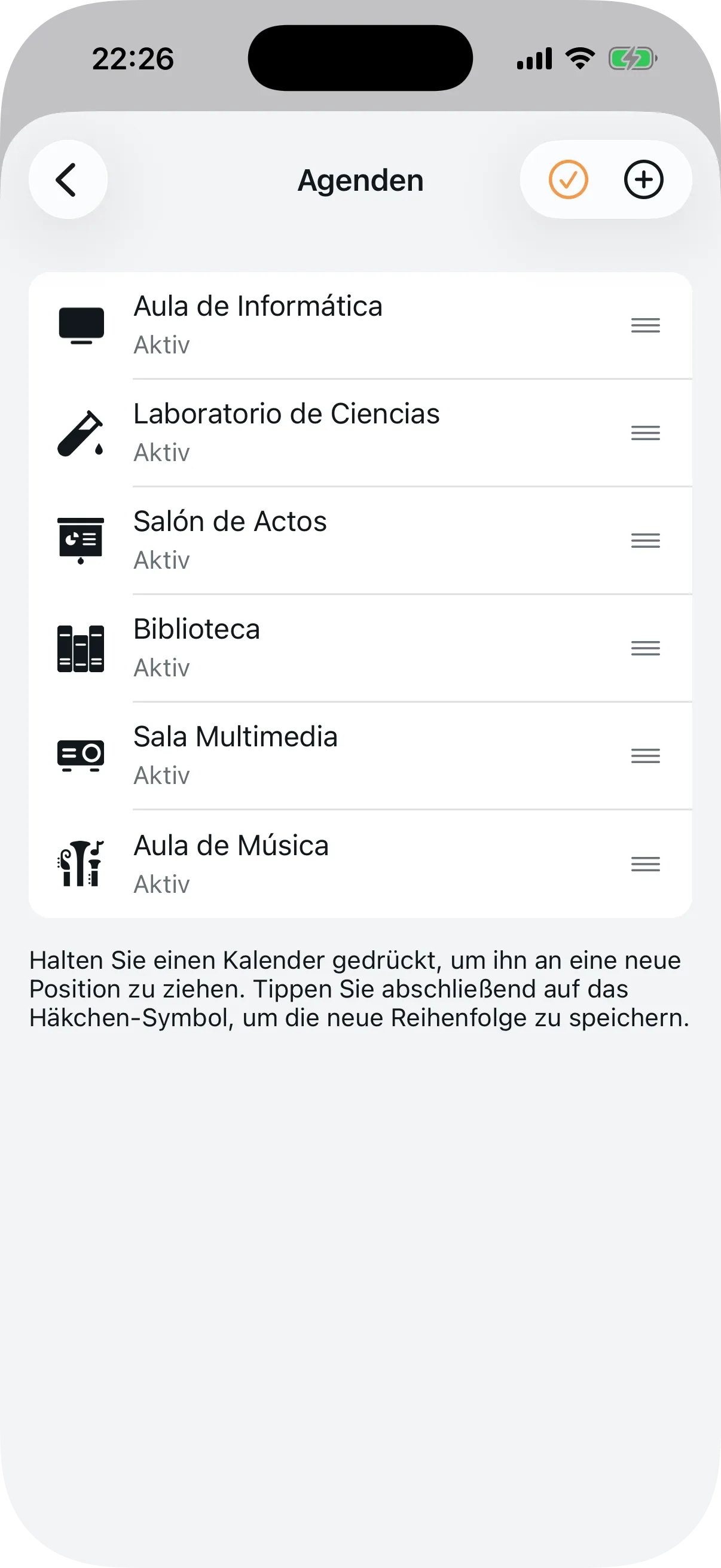Click the drag handle next to Salón de Actos
This screenshot has height=1568, width=721.
click(645, 540)
